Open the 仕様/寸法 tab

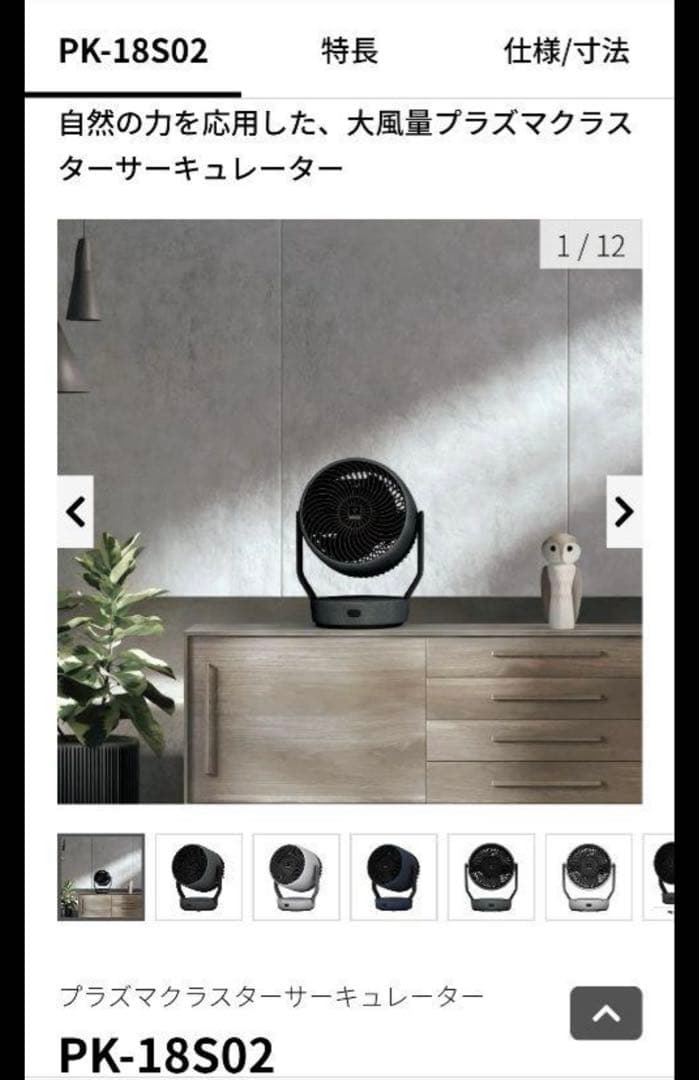coord(566,51)
